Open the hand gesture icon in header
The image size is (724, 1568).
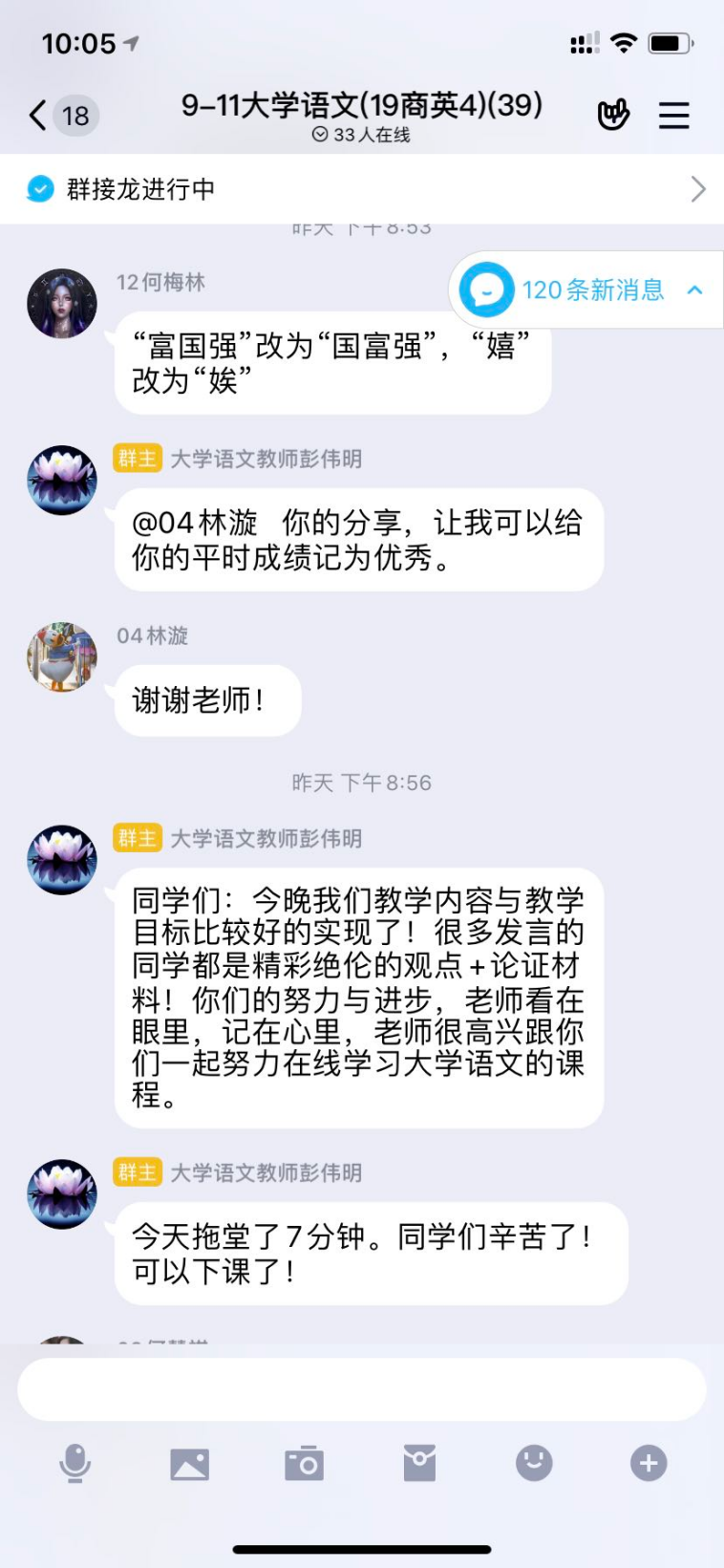click(613, 115)
